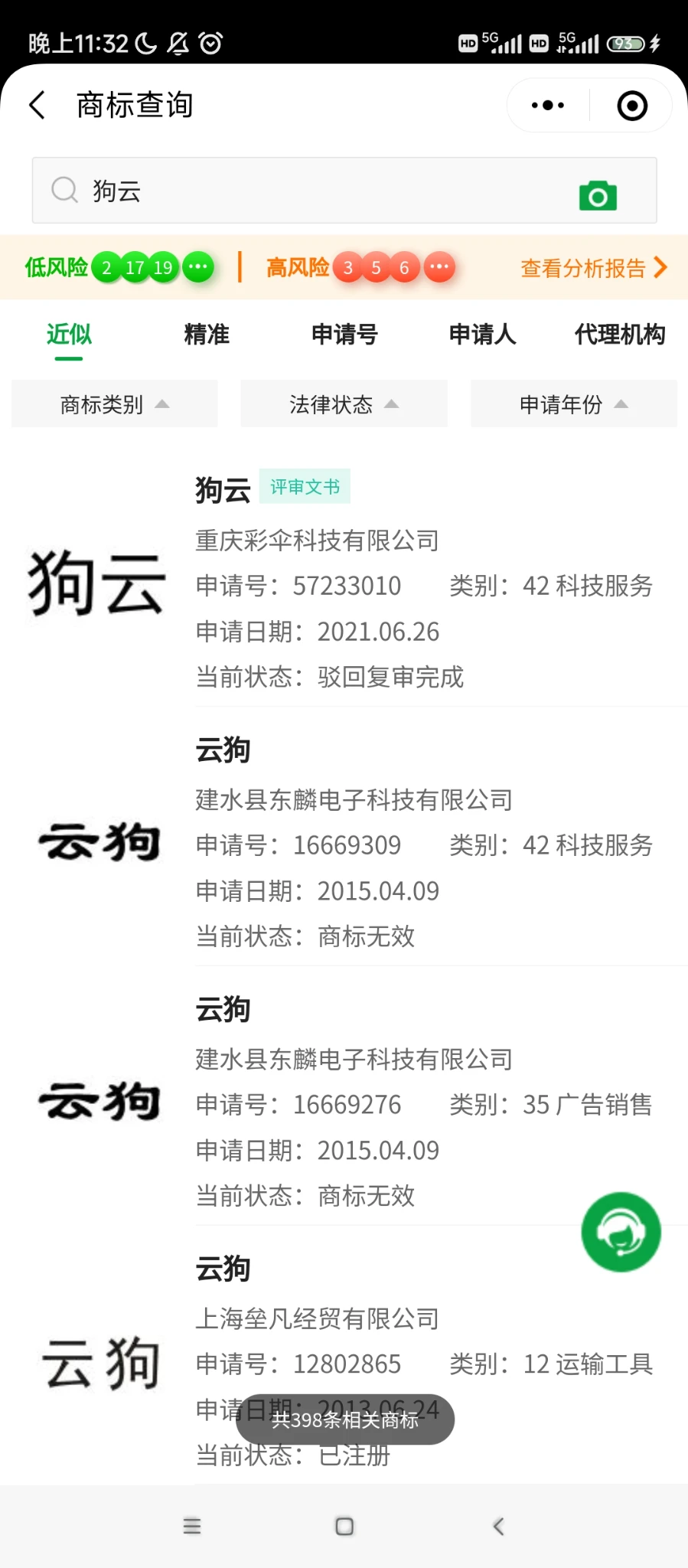Search by image with the camera icon
688x1568 pixels.
(598, 196)
